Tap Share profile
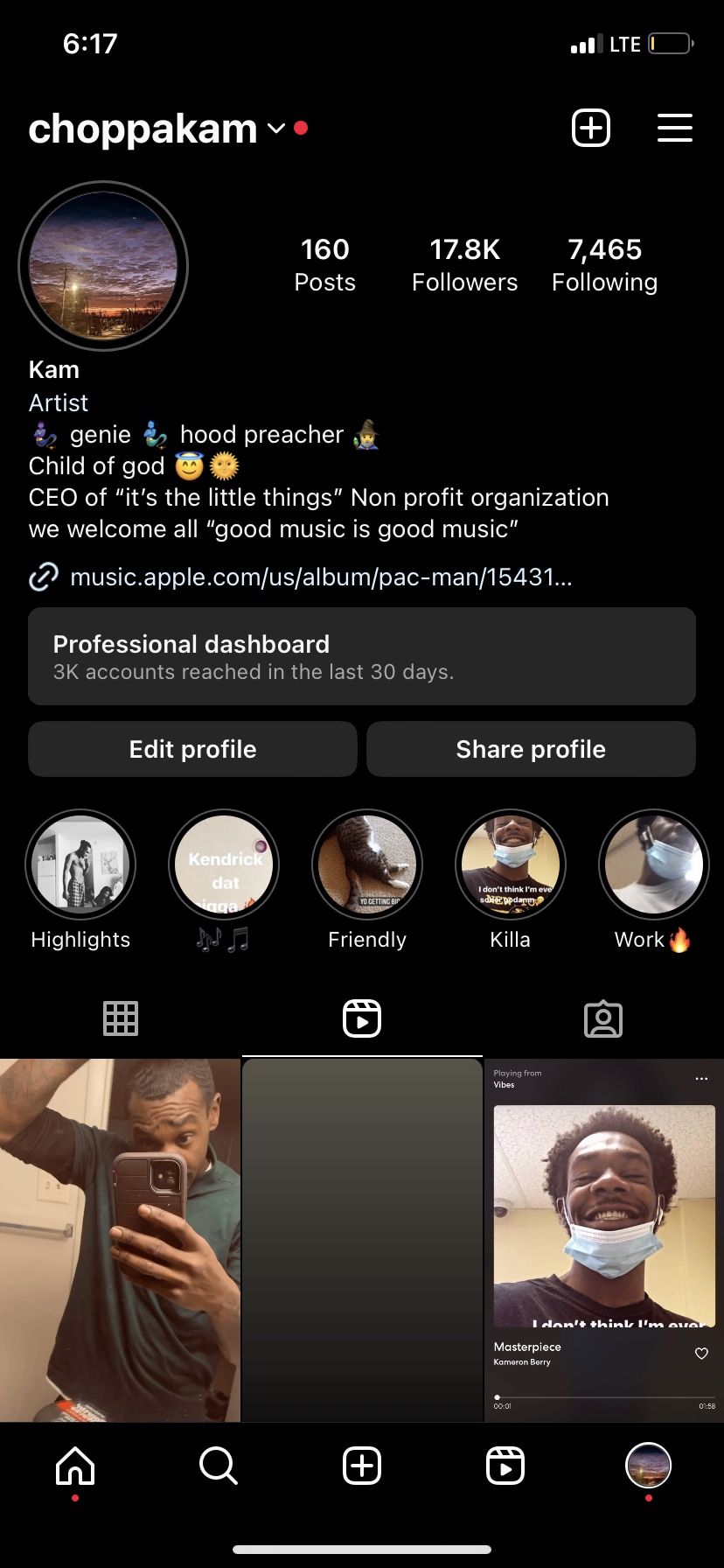724x1568 pixels. (531, 749)
